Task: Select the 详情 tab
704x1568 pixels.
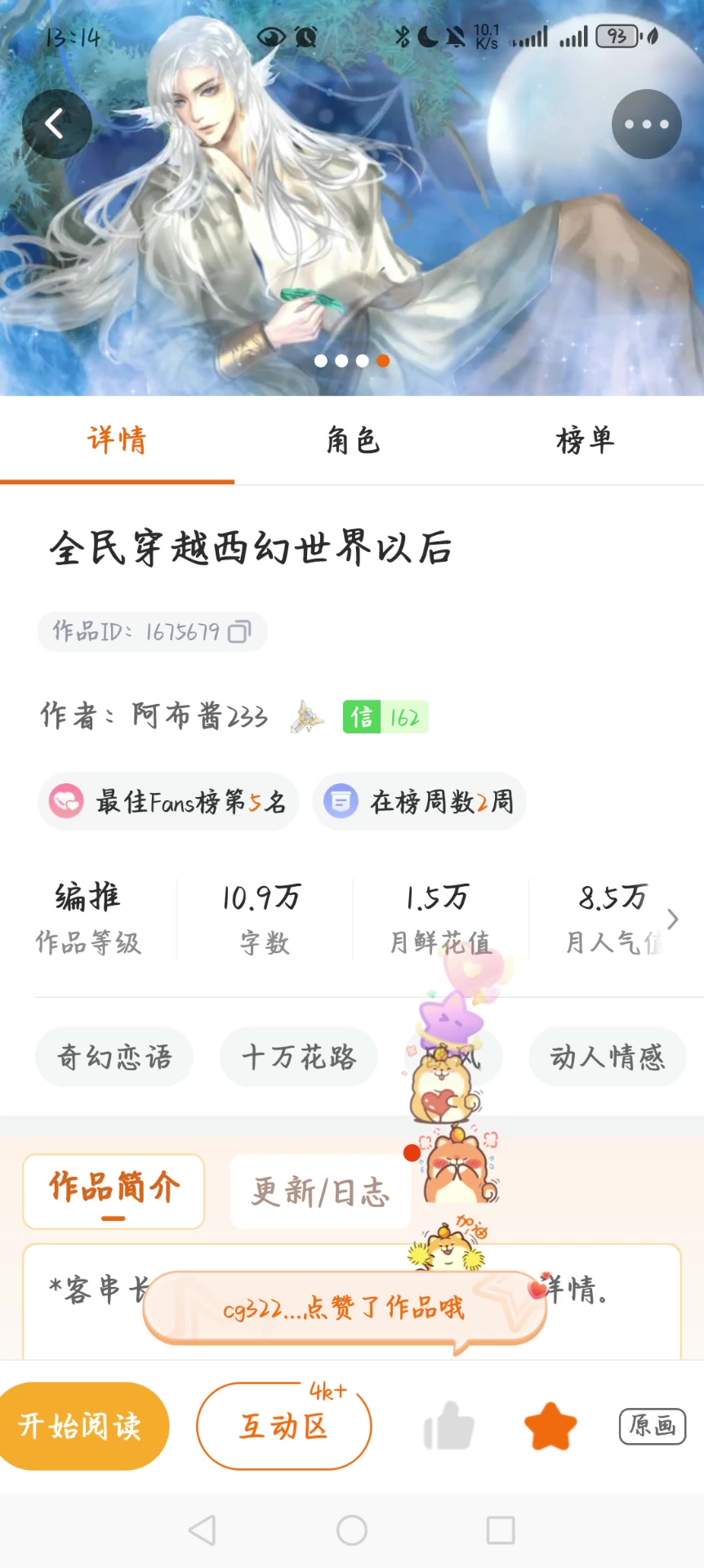Action: click(118, 441)
